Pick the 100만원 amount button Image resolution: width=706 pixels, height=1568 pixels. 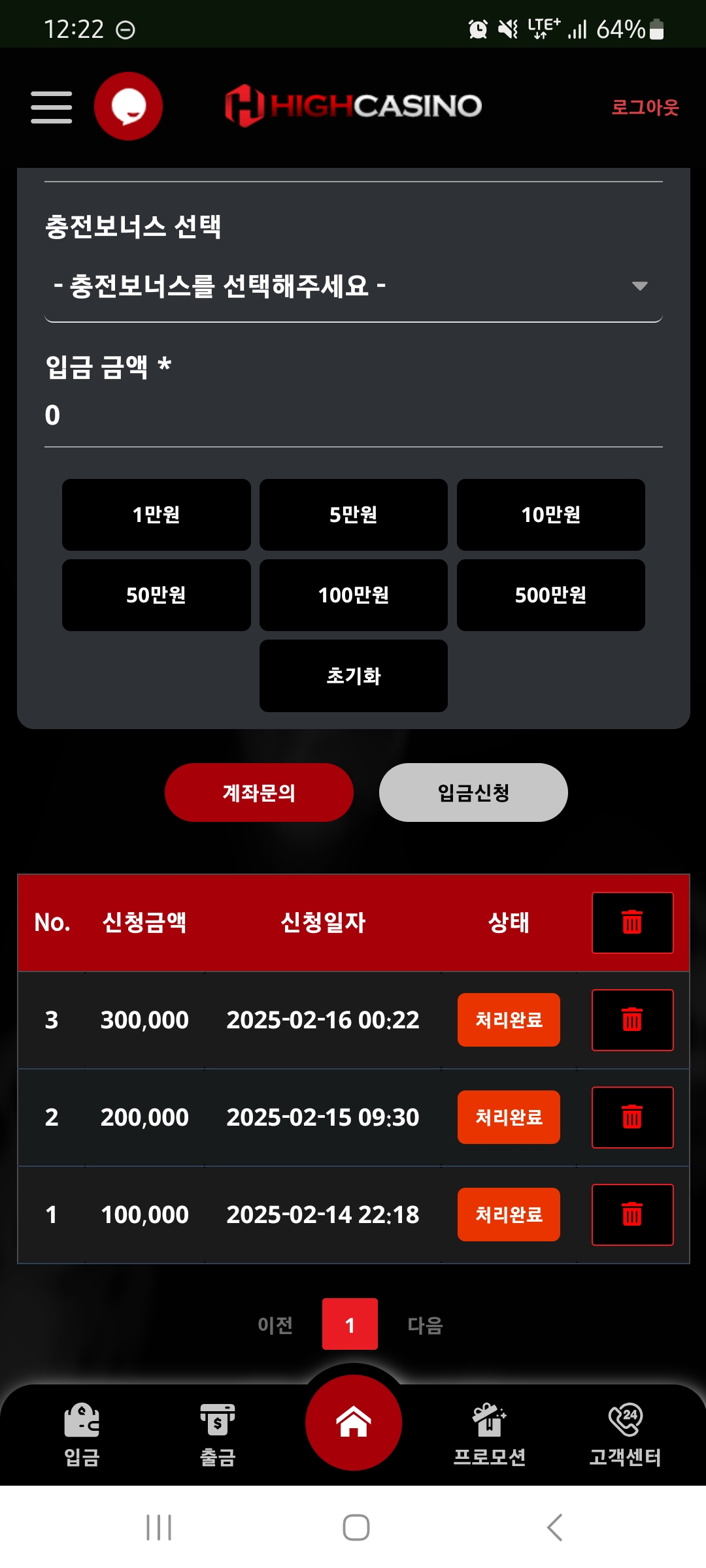pyautogui.click(x=354, y=595)
